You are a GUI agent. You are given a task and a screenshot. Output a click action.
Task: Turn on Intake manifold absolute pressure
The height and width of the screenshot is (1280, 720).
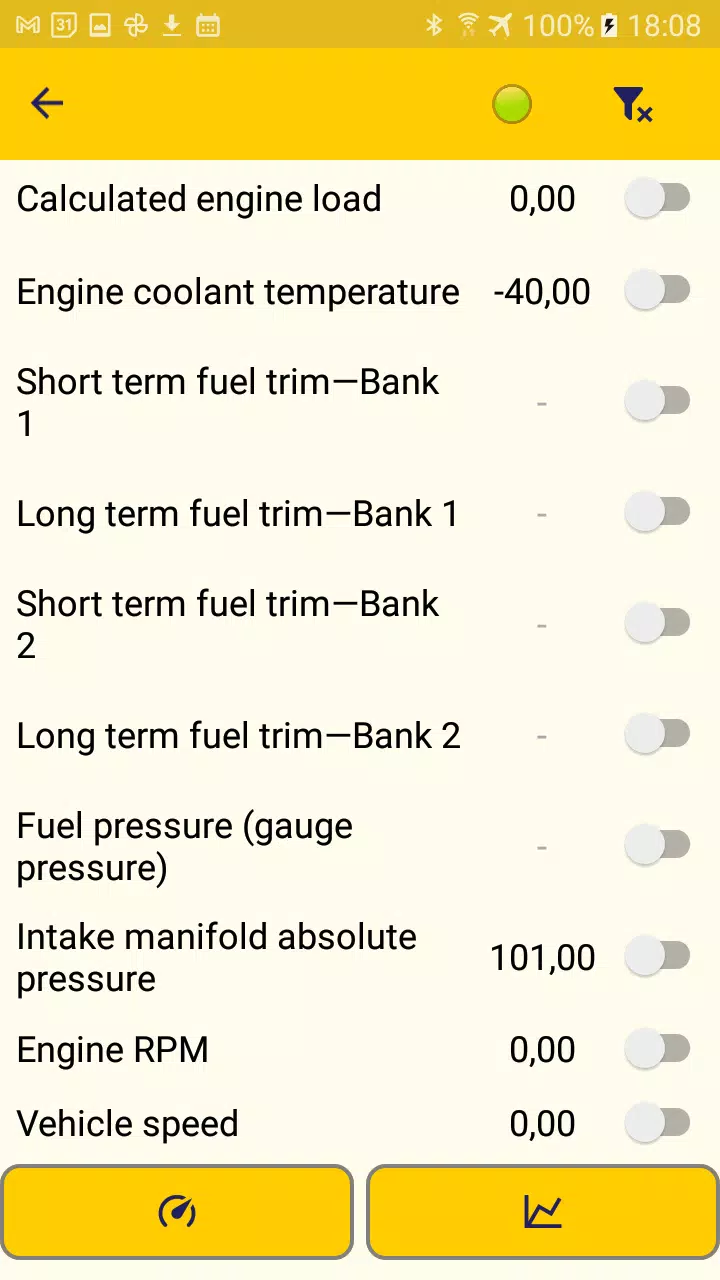pyautogui.click(x=658, y=957)
